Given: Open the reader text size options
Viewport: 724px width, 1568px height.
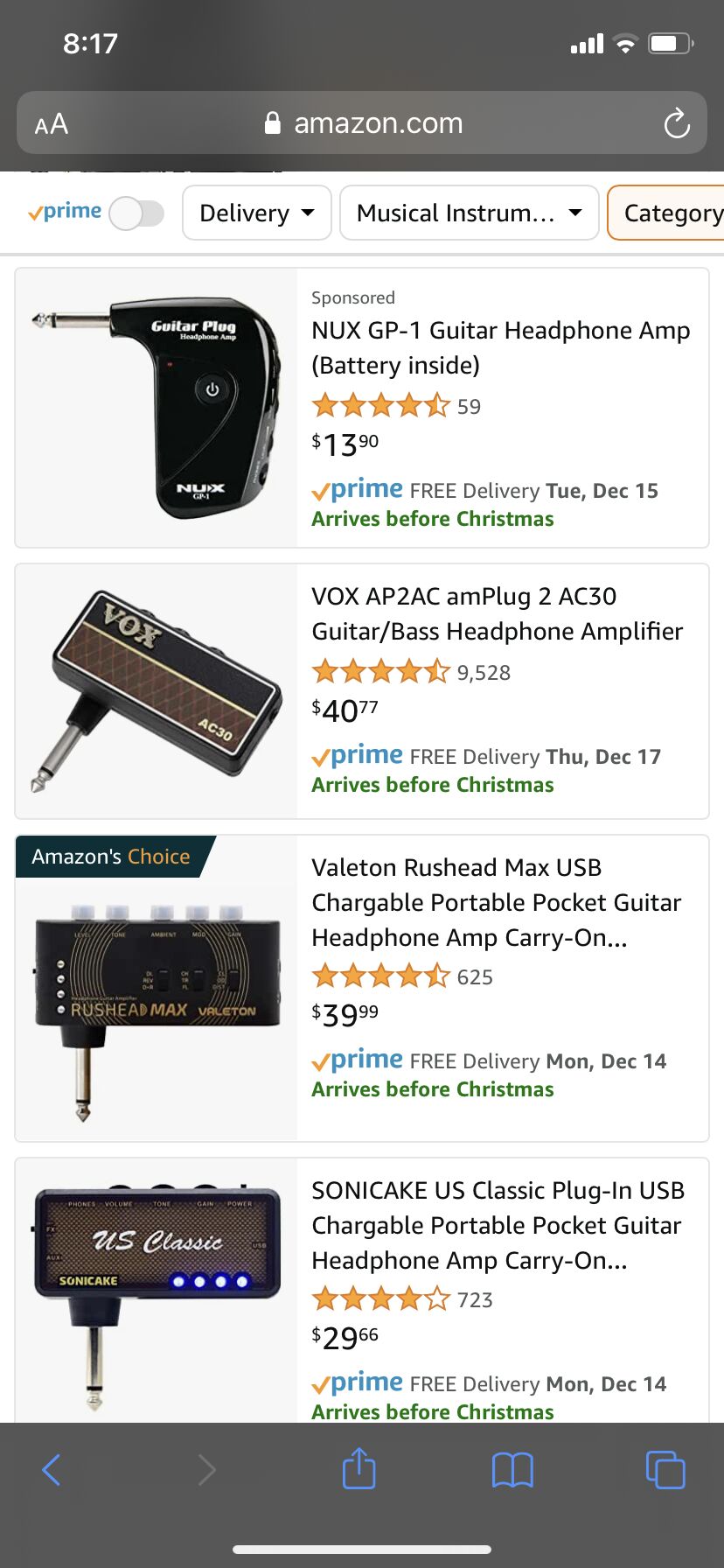Looking at the screenshot, I should pos(52,123).
